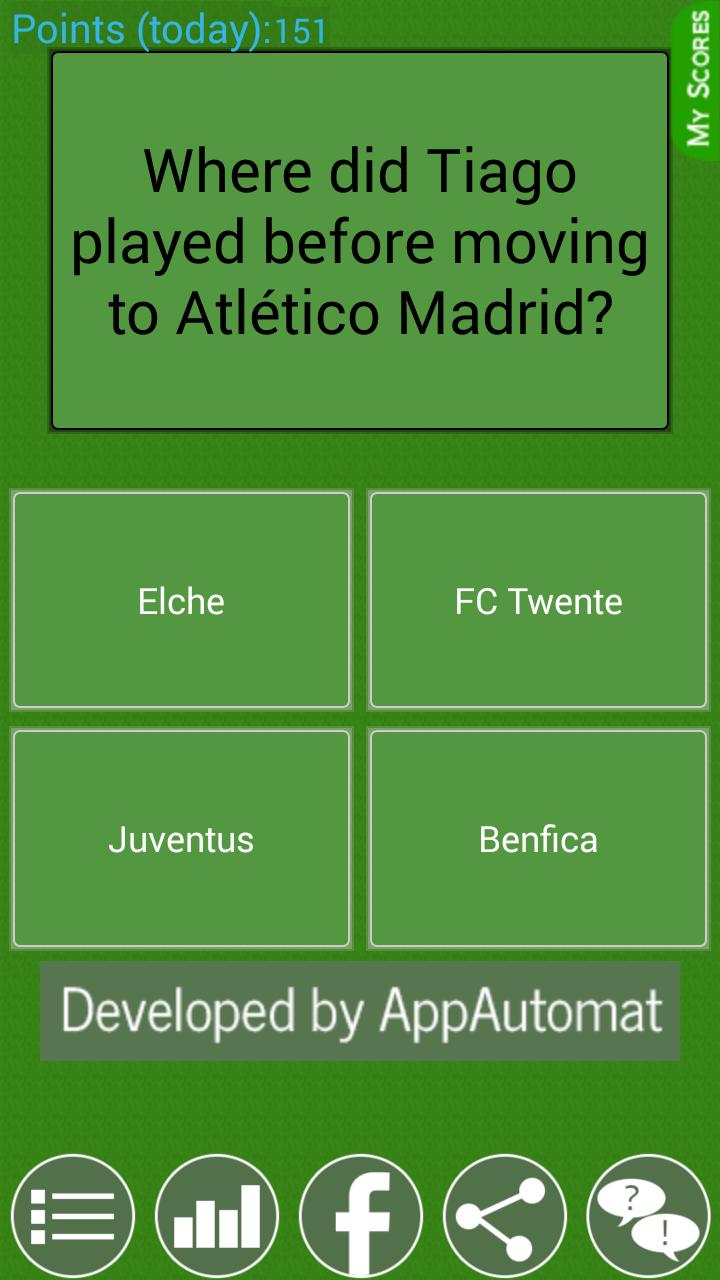The height and width of the screenshot is (1280, 720).
Task: Open the question and answer bubbles icon
Action: click(x=648, y=1216)
